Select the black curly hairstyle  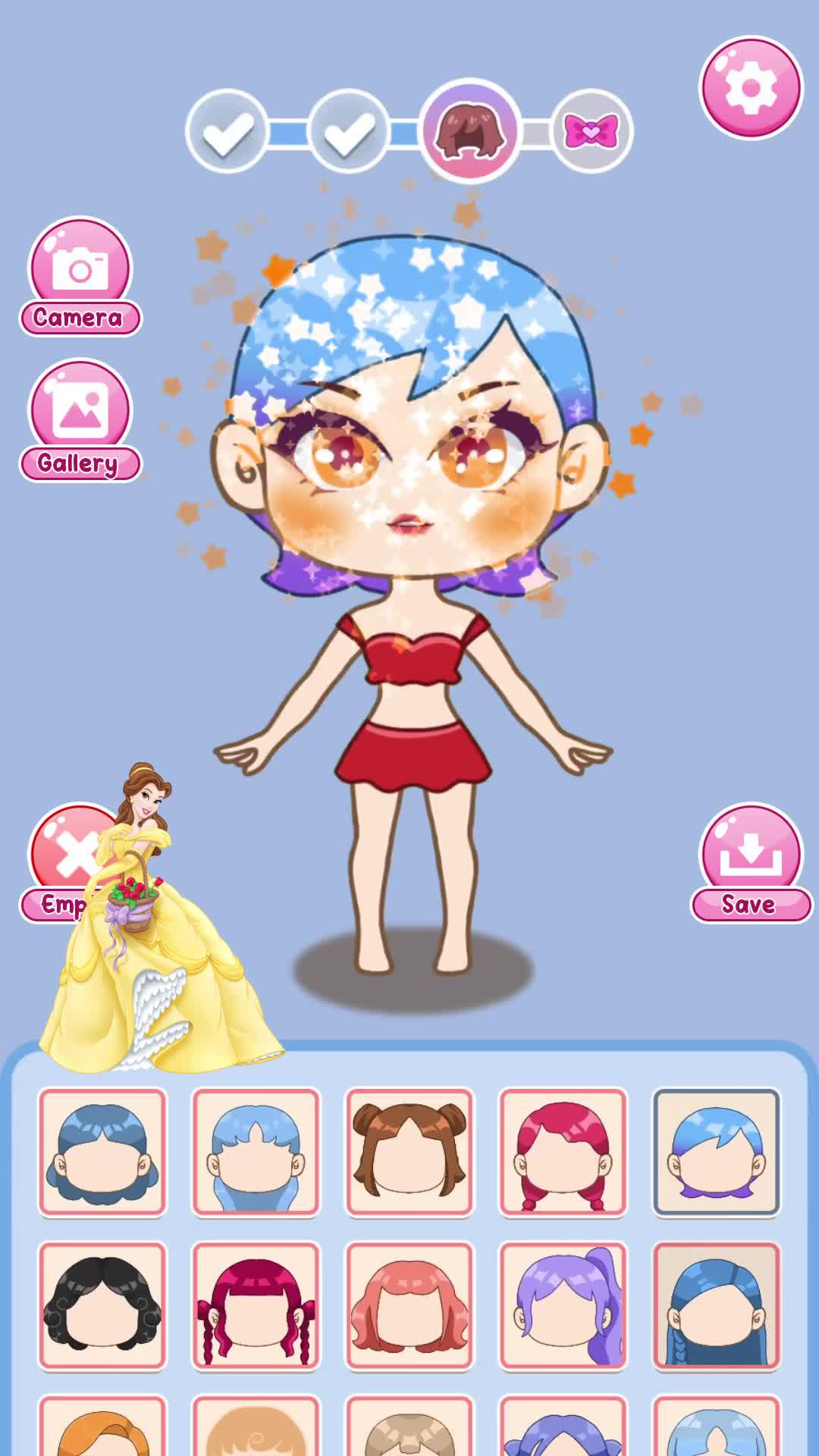(x=102, y=1307)
